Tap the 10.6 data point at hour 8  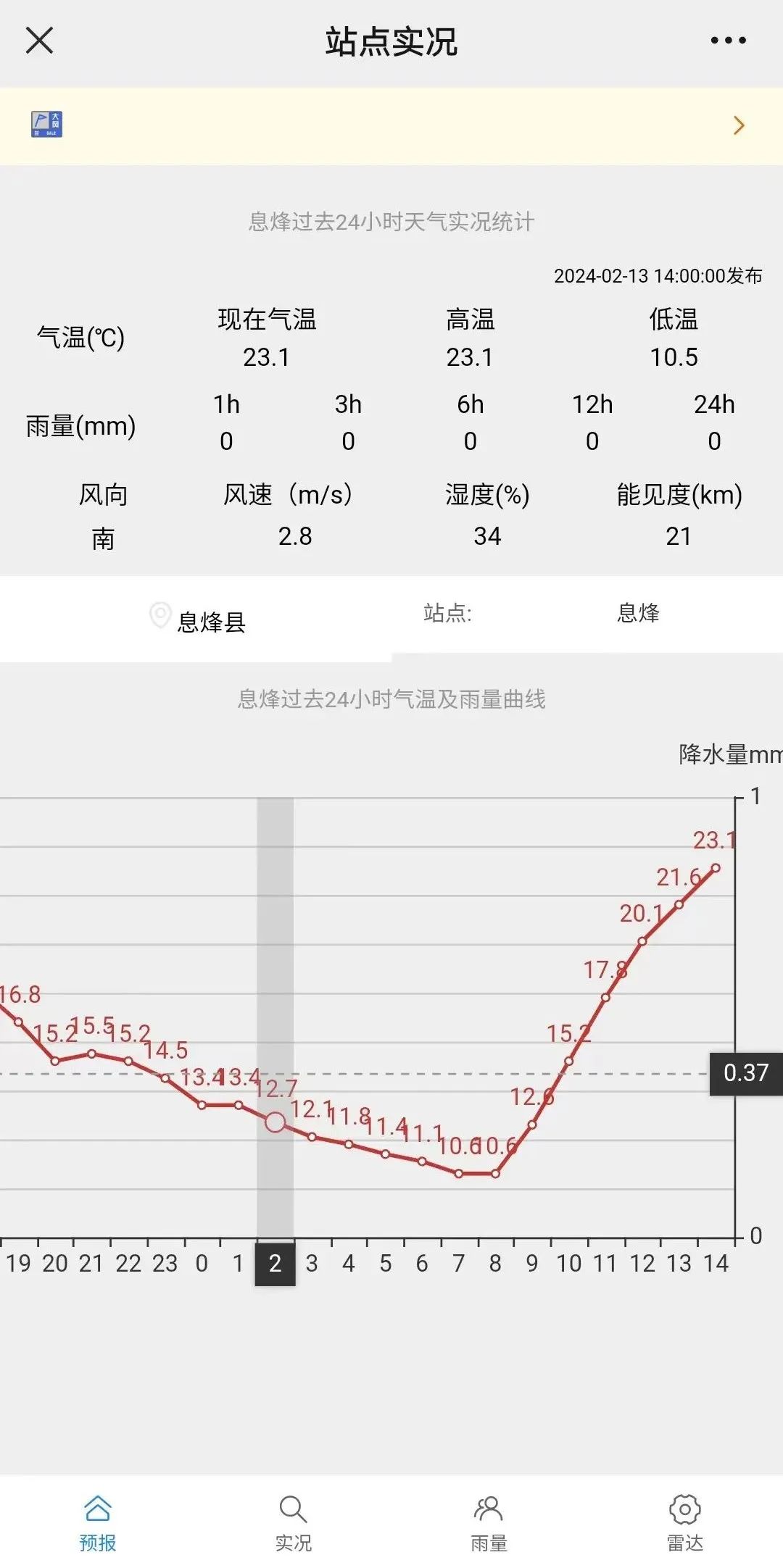tap(495, 1173)
